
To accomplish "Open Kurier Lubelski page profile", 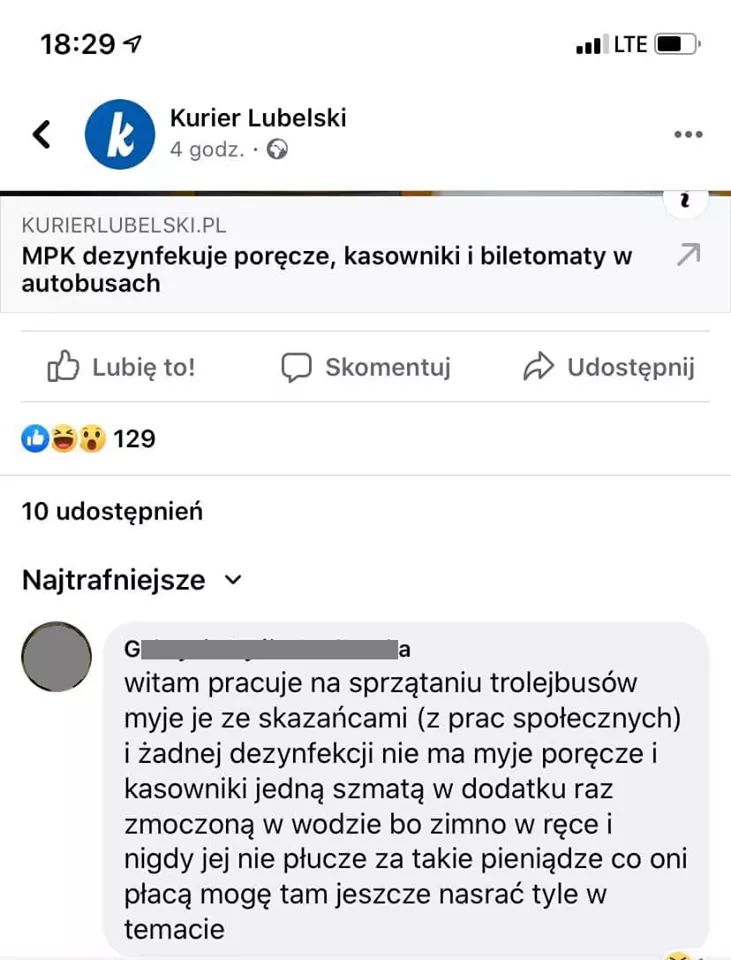I will [120, 134].
